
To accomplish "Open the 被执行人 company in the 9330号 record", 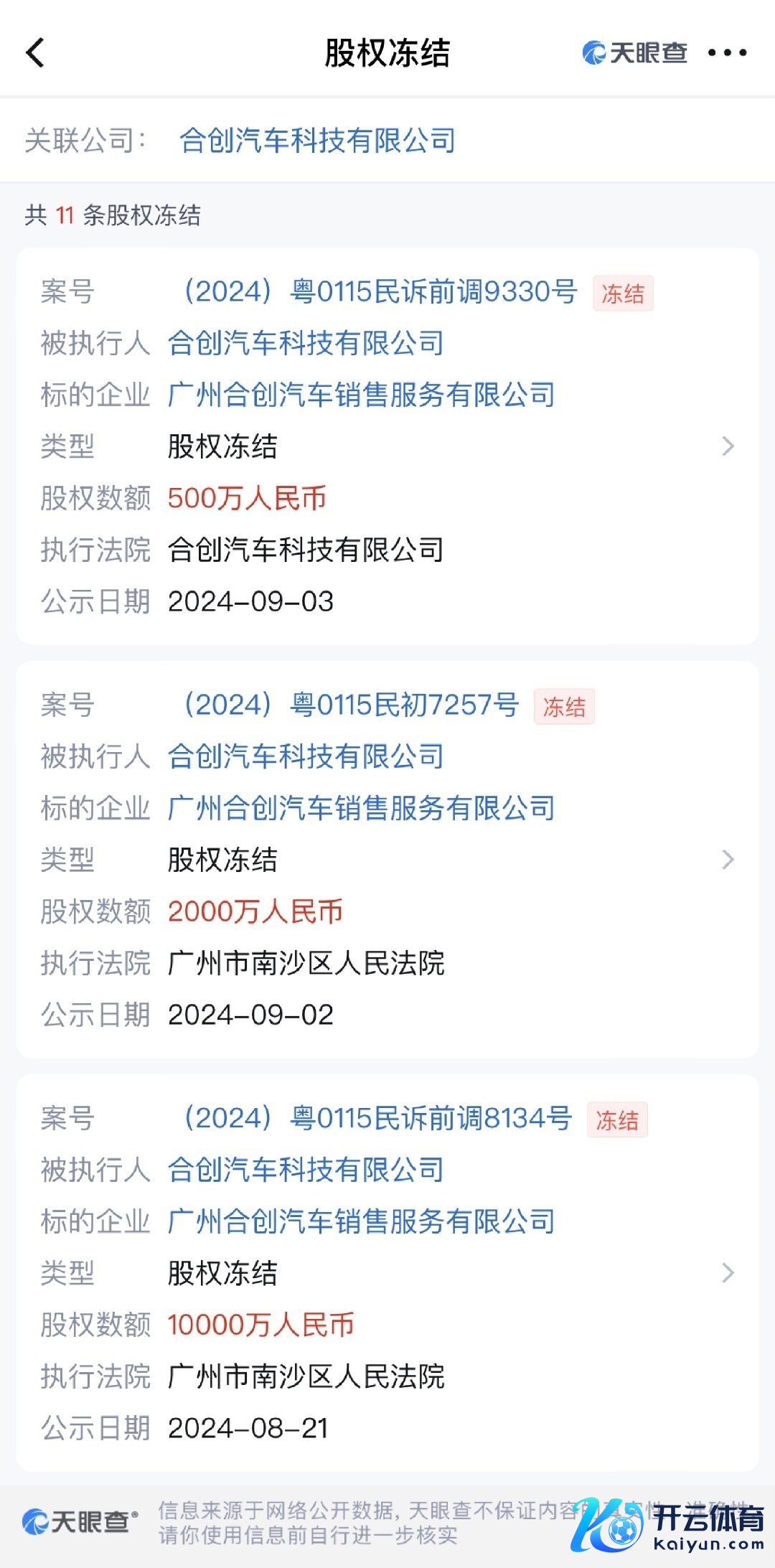I will point(306,344).
